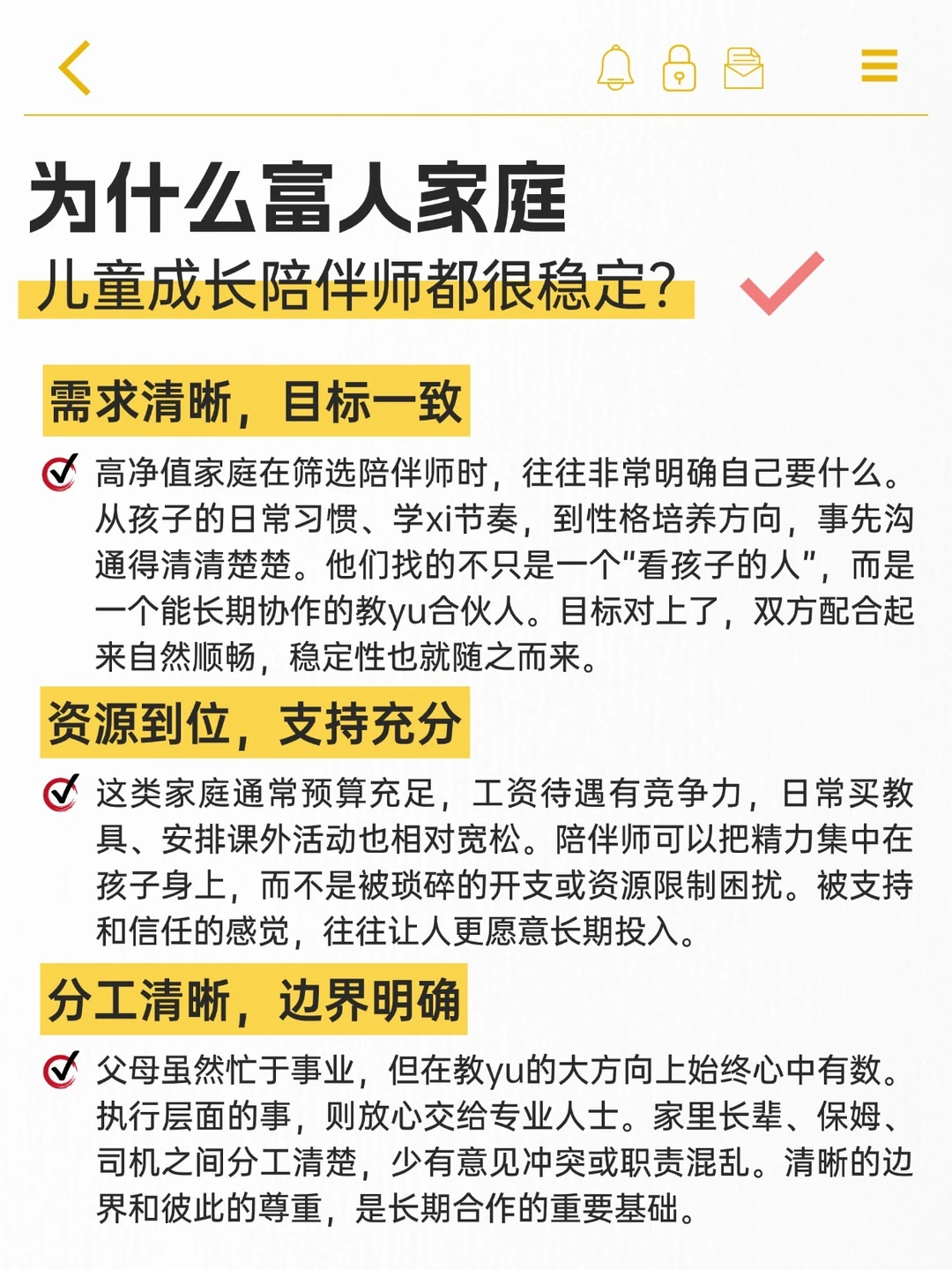Tap the back chevron arrow

tap(75, 69)
